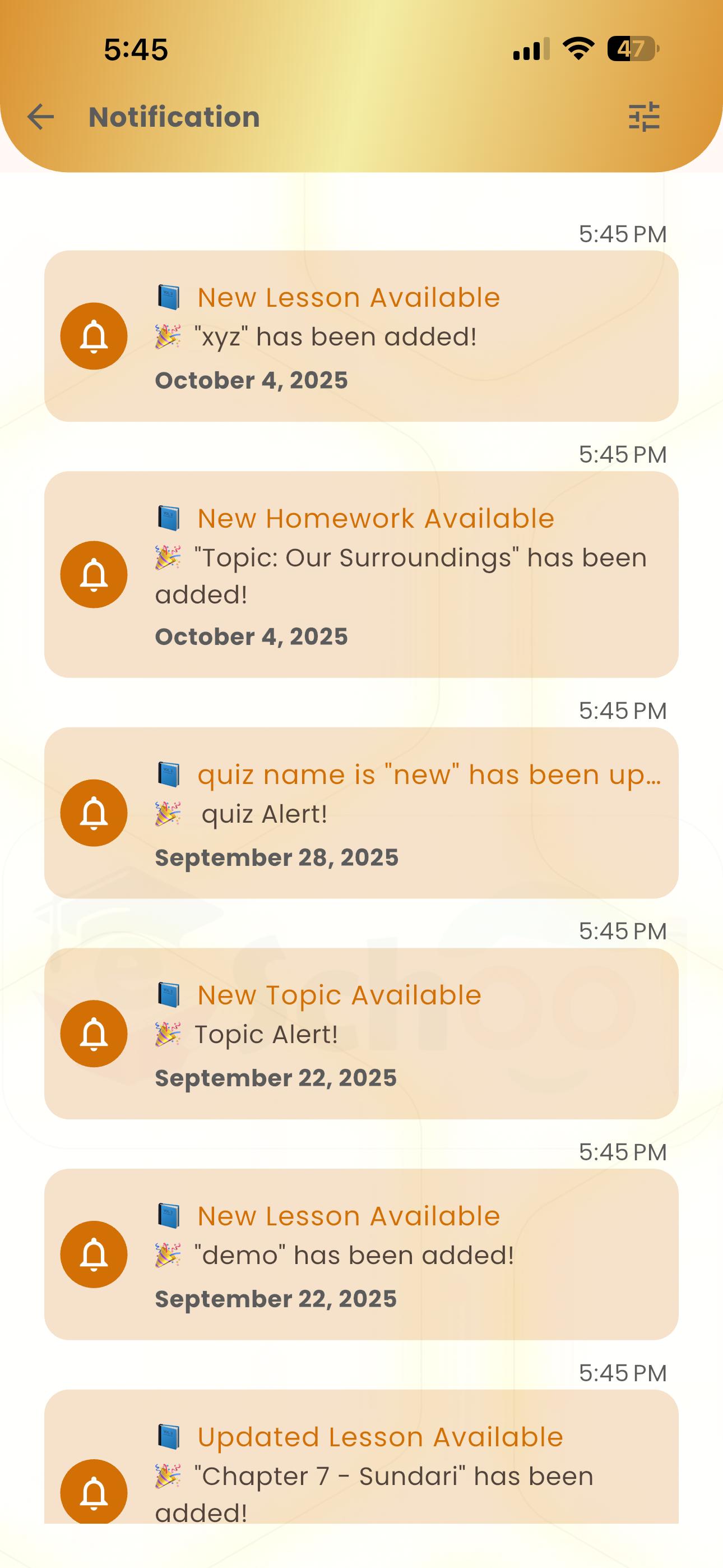Open the "demo" new lesson notification

pos(361,1254)
